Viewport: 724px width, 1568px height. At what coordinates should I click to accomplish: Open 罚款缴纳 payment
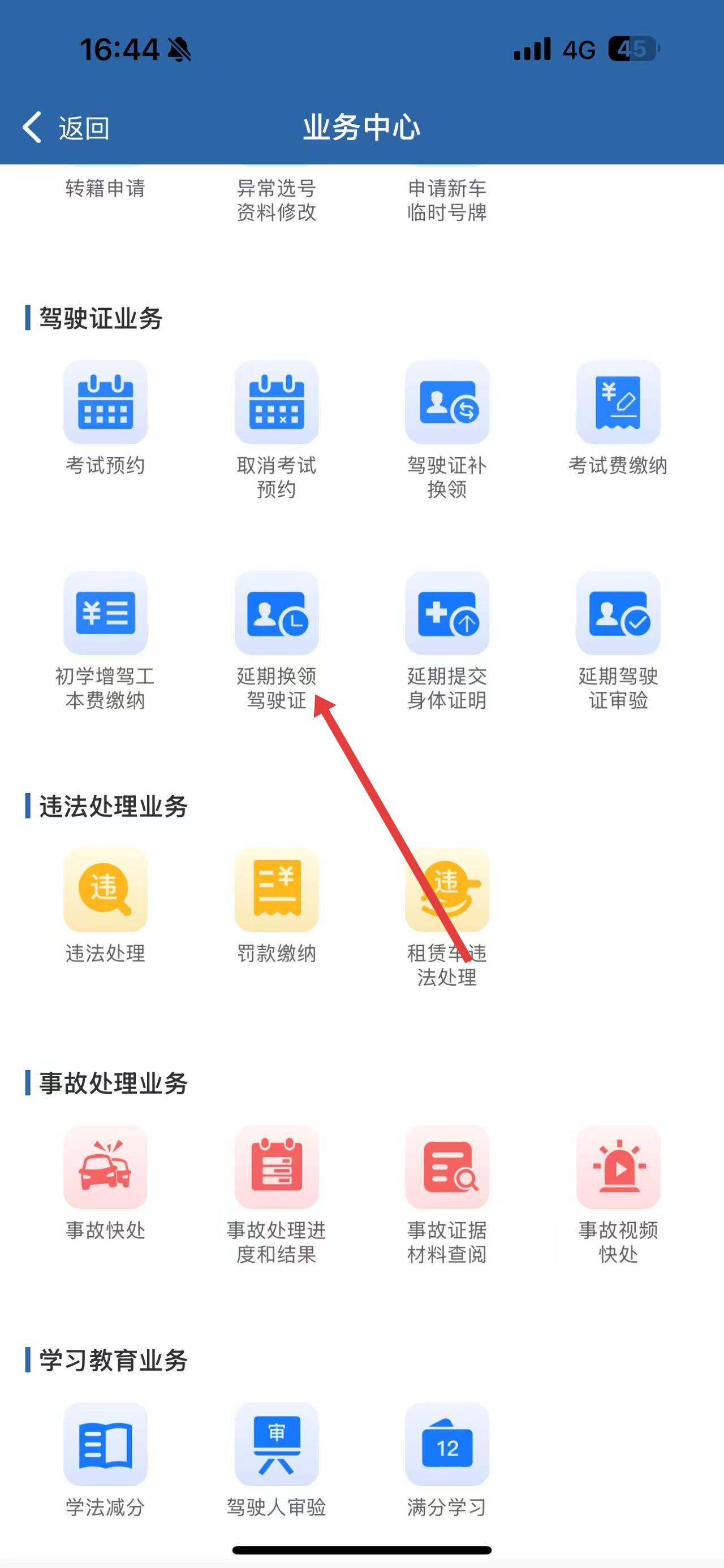pos(277,890)
